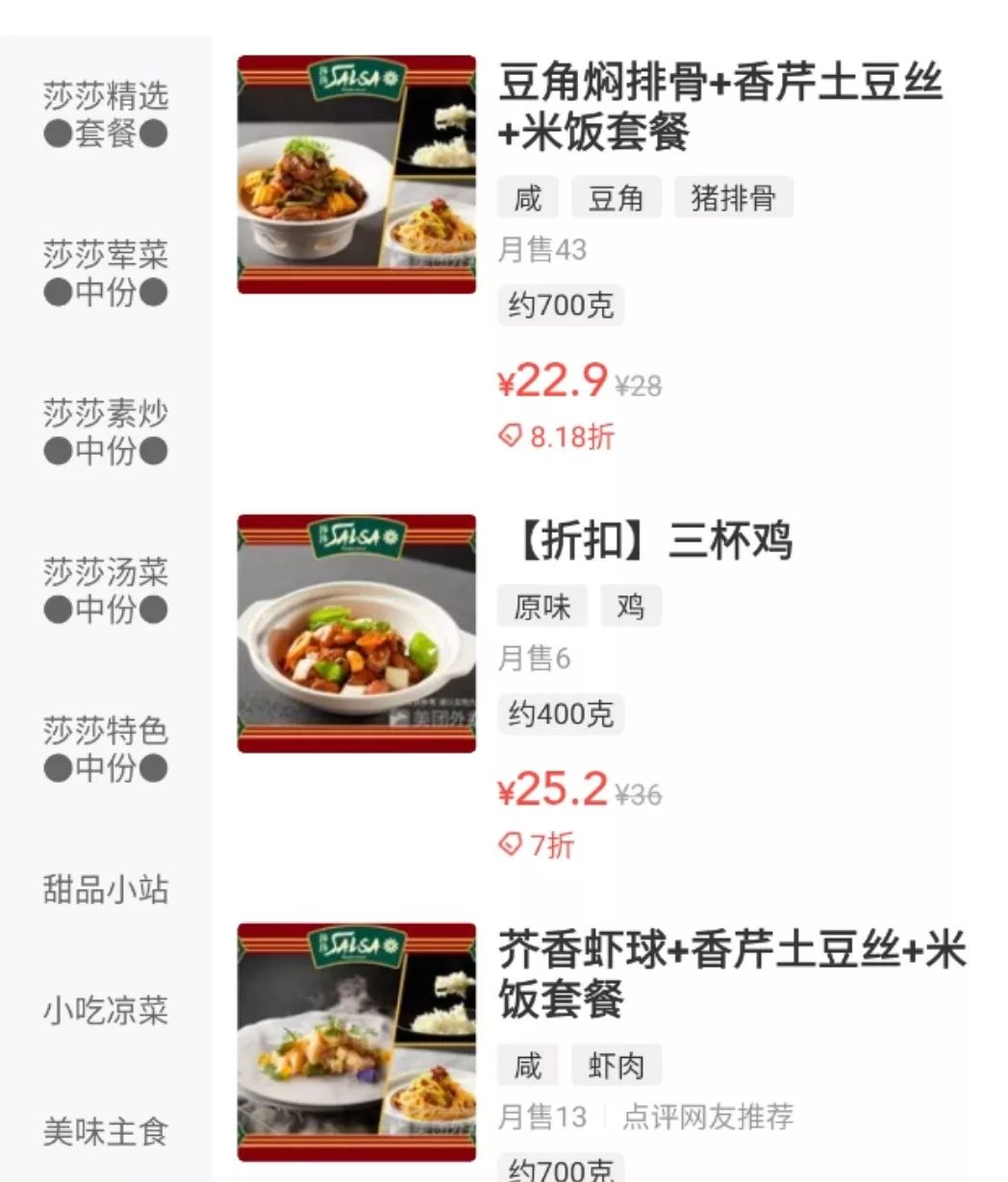
Task: Open the 甜品小站 category section
Action: (106, 892)
